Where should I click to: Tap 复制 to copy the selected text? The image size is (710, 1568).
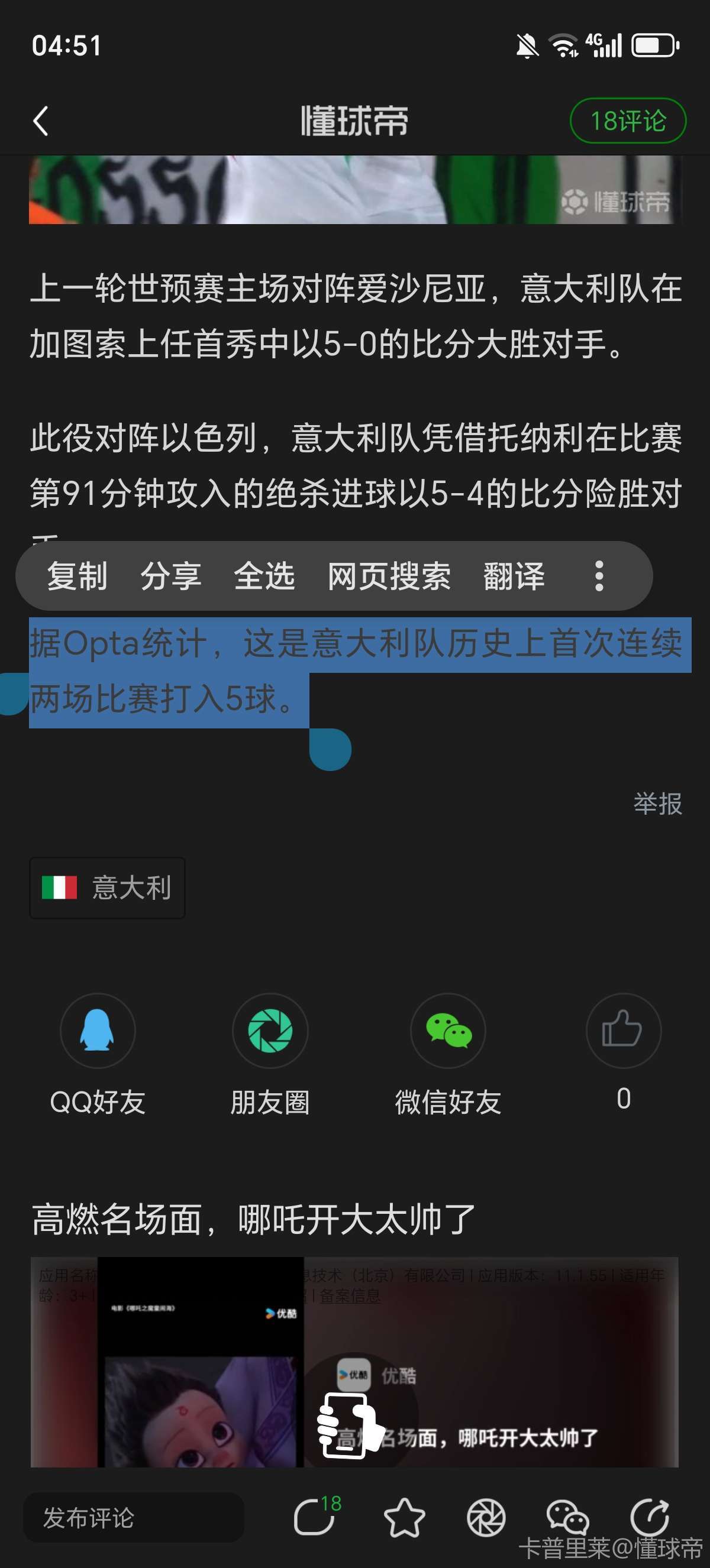78,576
